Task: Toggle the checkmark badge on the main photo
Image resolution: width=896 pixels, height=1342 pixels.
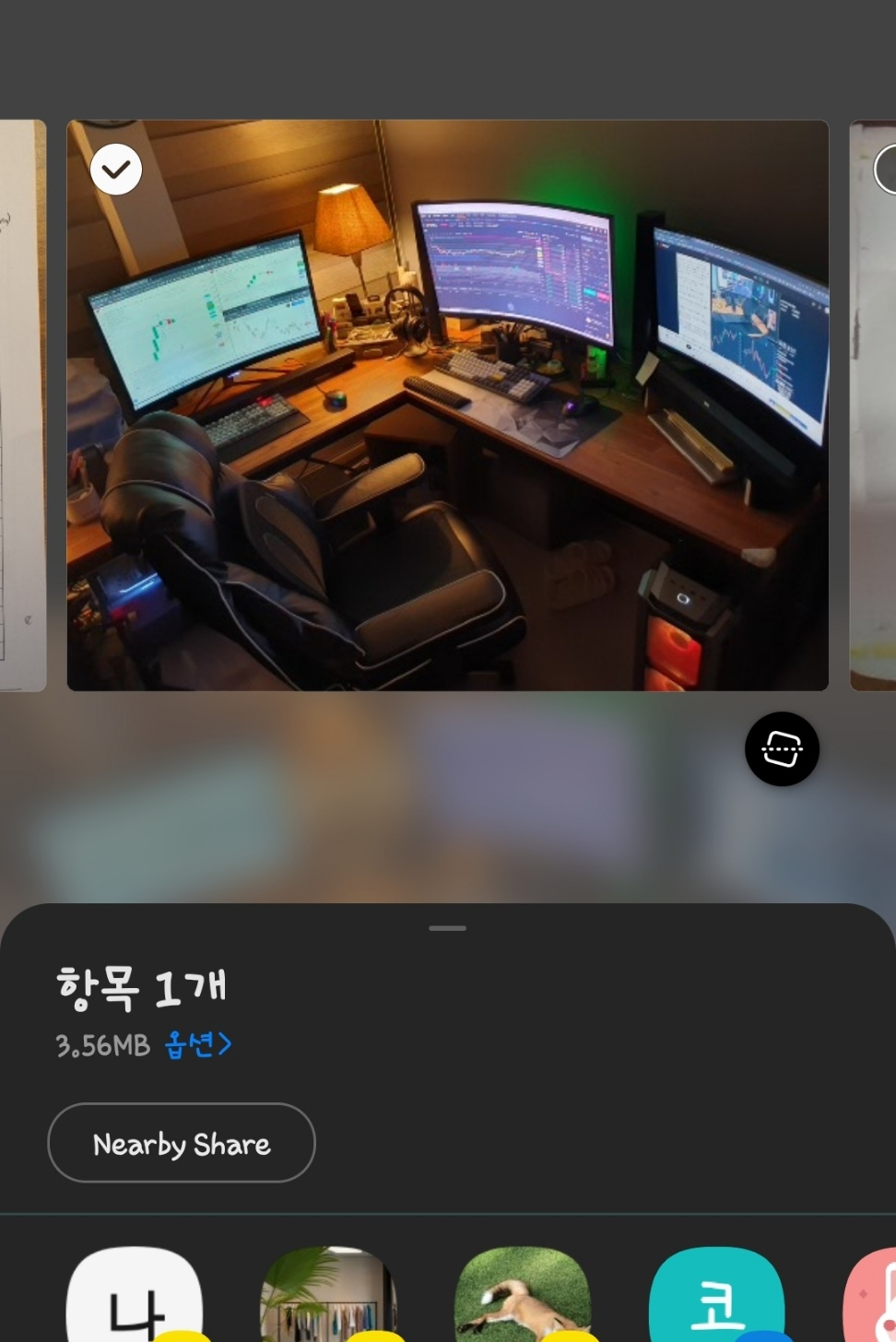Action: (x=115, y=169)
